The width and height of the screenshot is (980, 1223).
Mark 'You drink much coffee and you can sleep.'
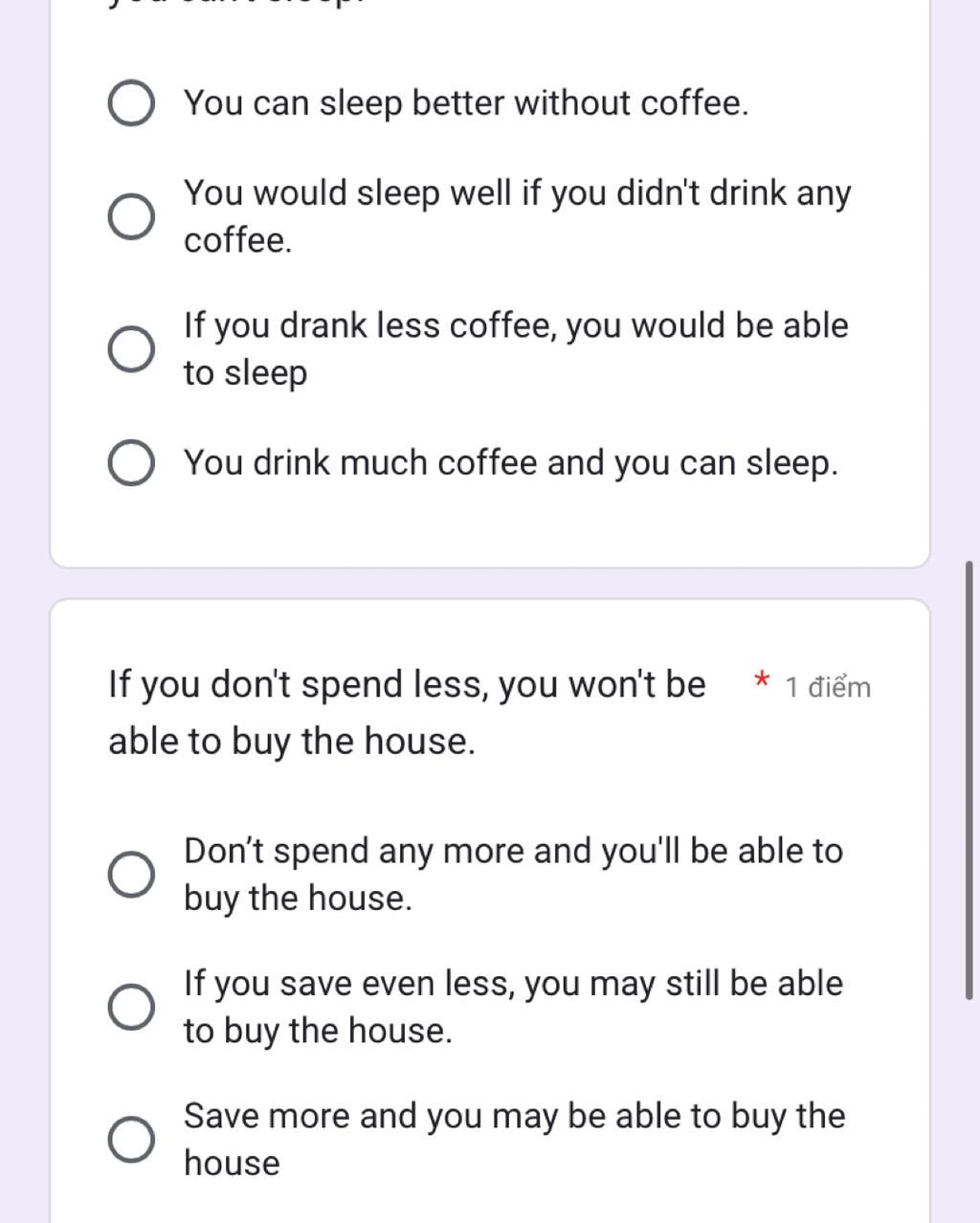tap(131, 463)
